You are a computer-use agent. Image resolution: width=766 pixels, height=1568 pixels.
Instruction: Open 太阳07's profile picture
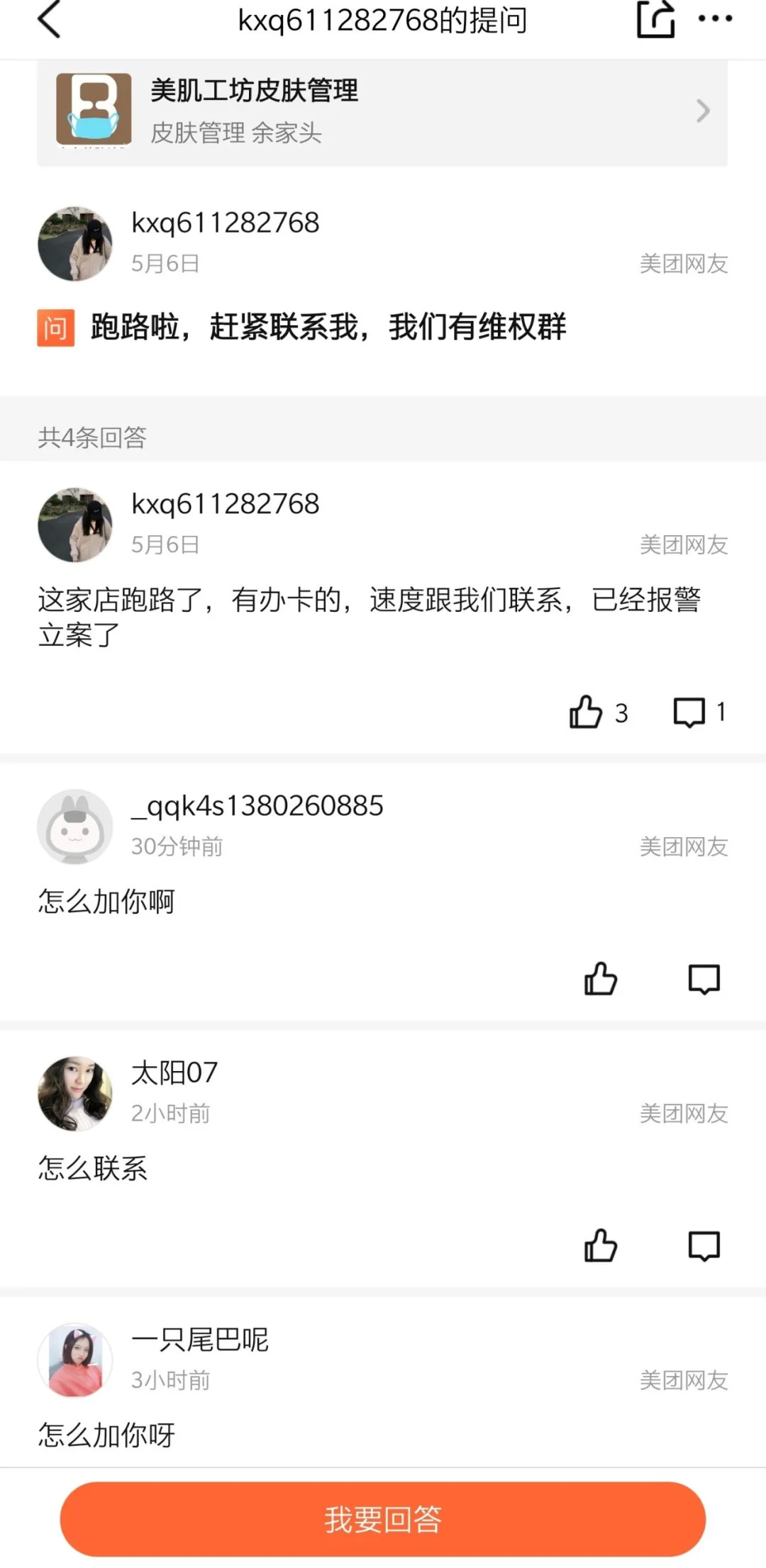75,1094
